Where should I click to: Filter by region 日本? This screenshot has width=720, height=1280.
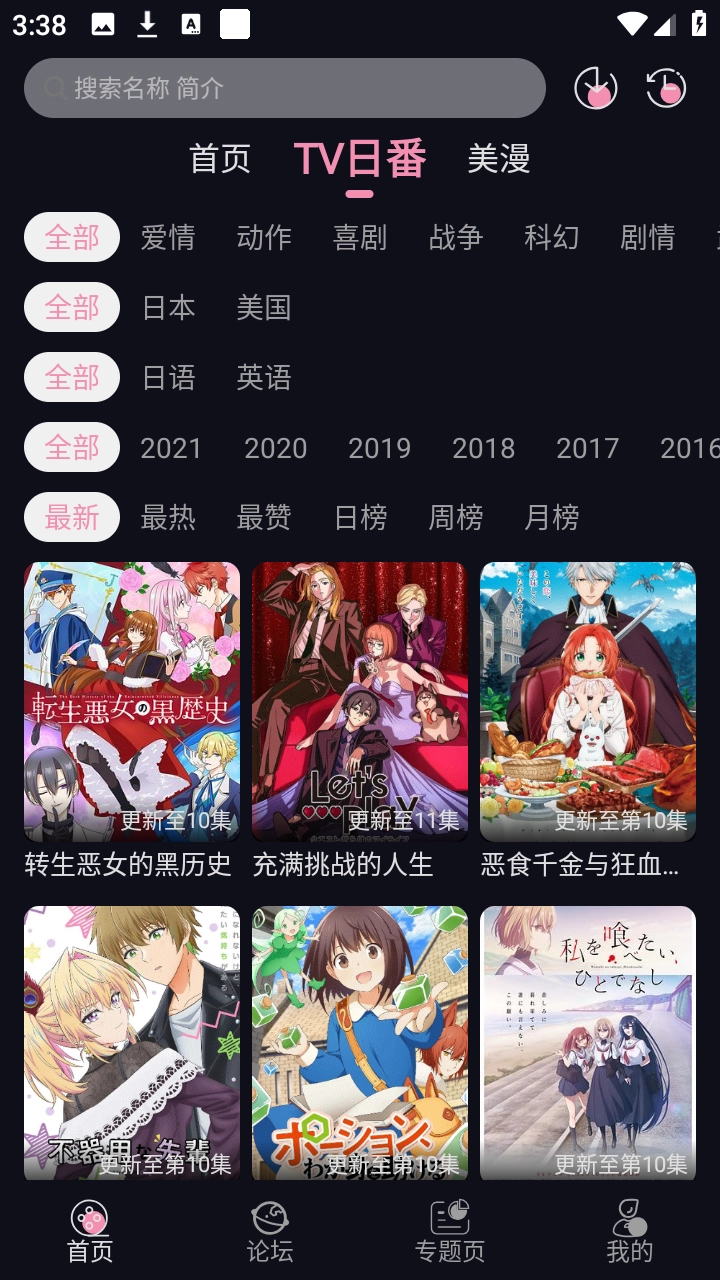click(168, 307)
